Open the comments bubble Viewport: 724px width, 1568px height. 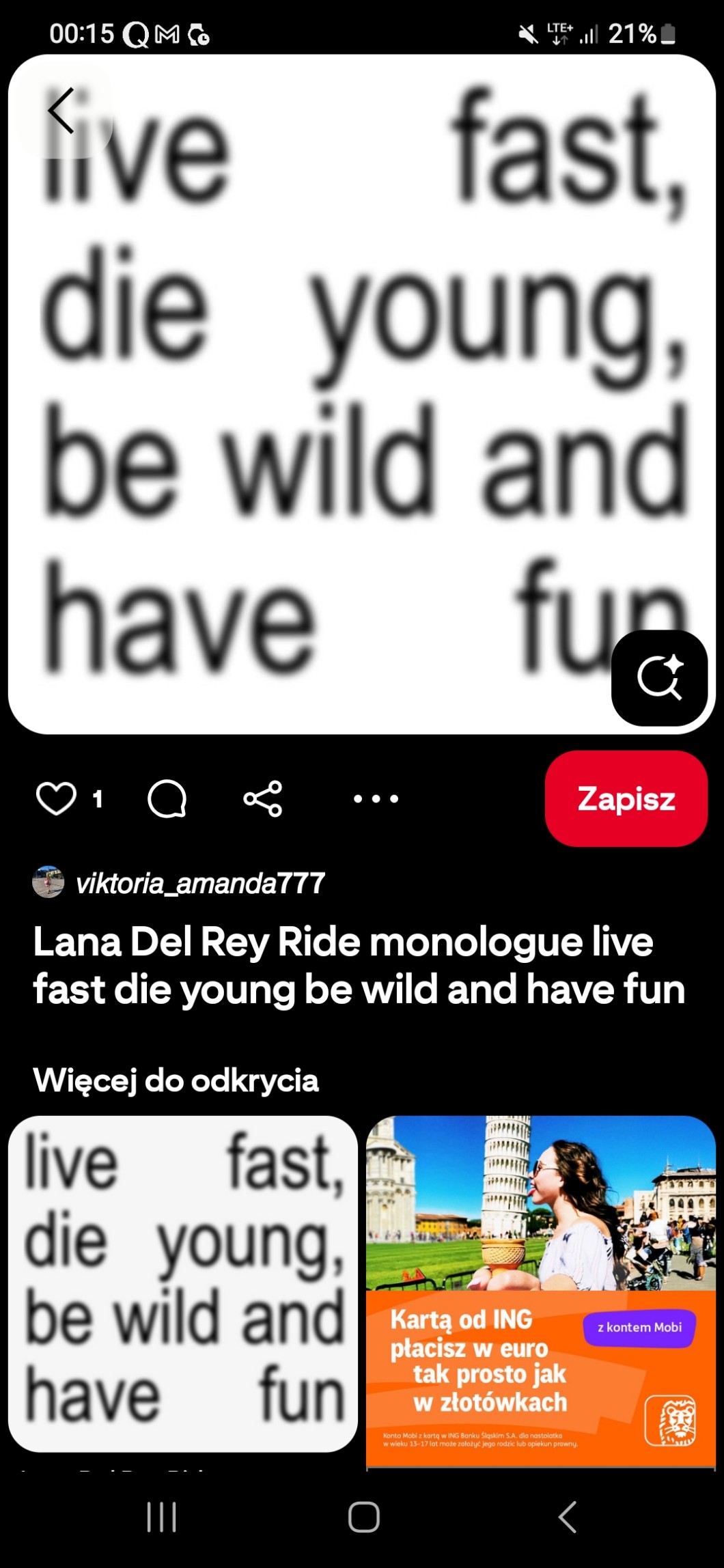tap(167, 798)
